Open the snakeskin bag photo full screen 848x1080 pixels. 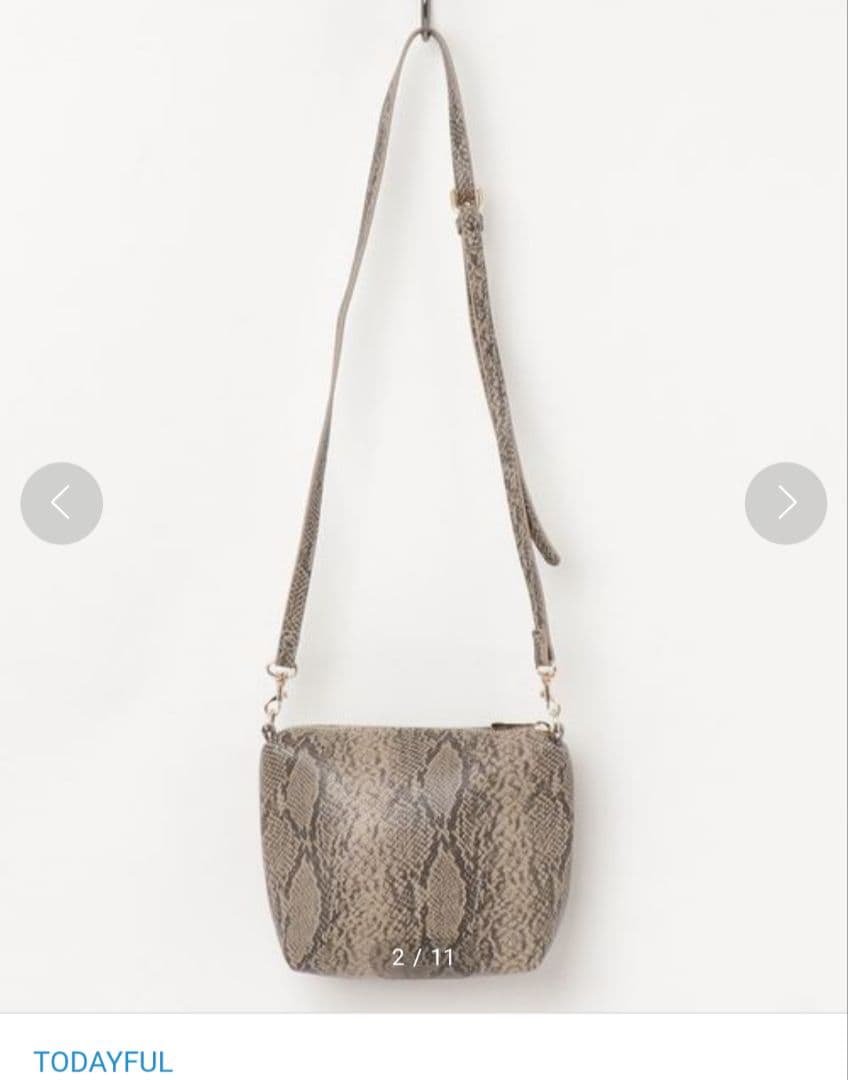(424, 506)
